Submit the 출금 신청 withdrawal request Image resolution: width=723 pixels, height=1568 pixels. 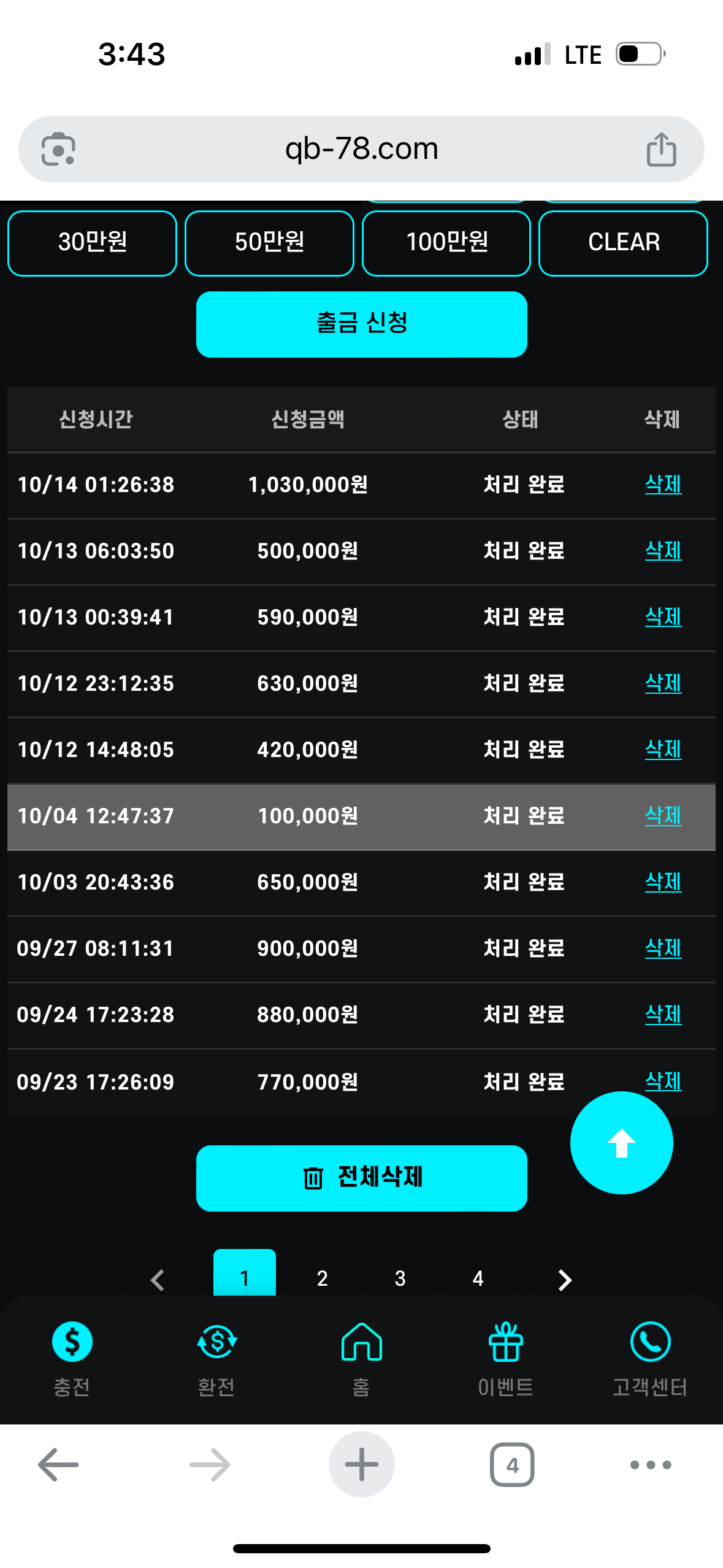(361, 323)
